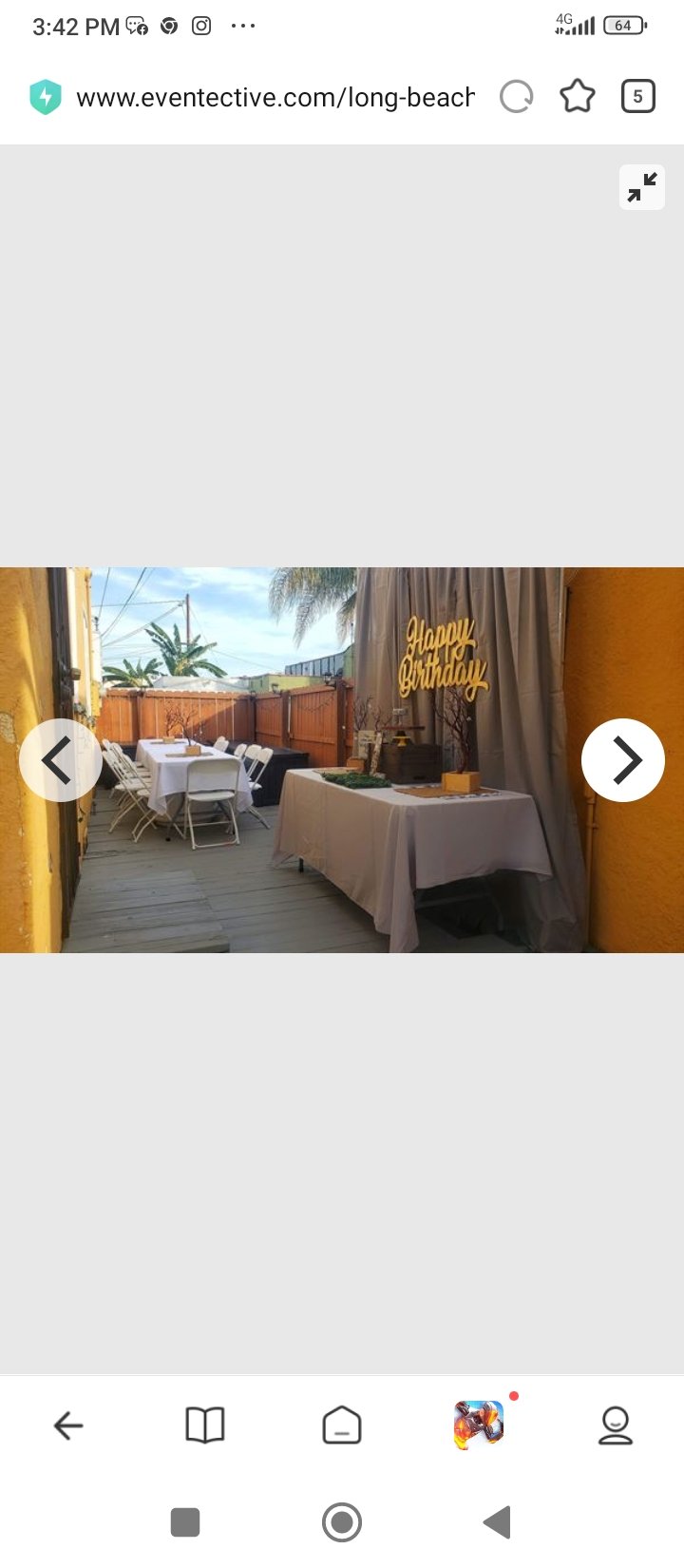Image resolution: width=684 pixels, height=1568 pixels.
Task: Tap the system home circle button
Action: (342, 1522)
